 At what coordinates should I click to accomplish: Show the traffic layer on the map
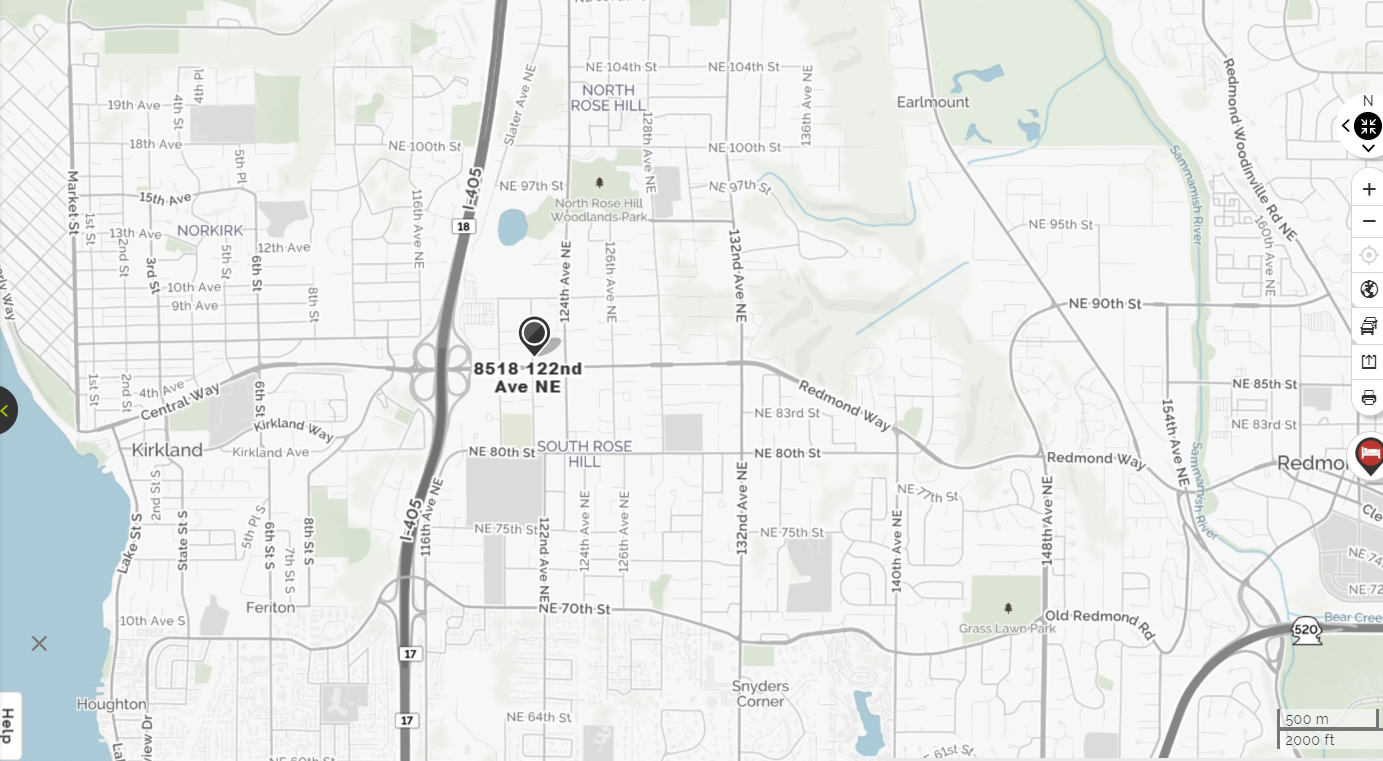[x=1368, y=326]
